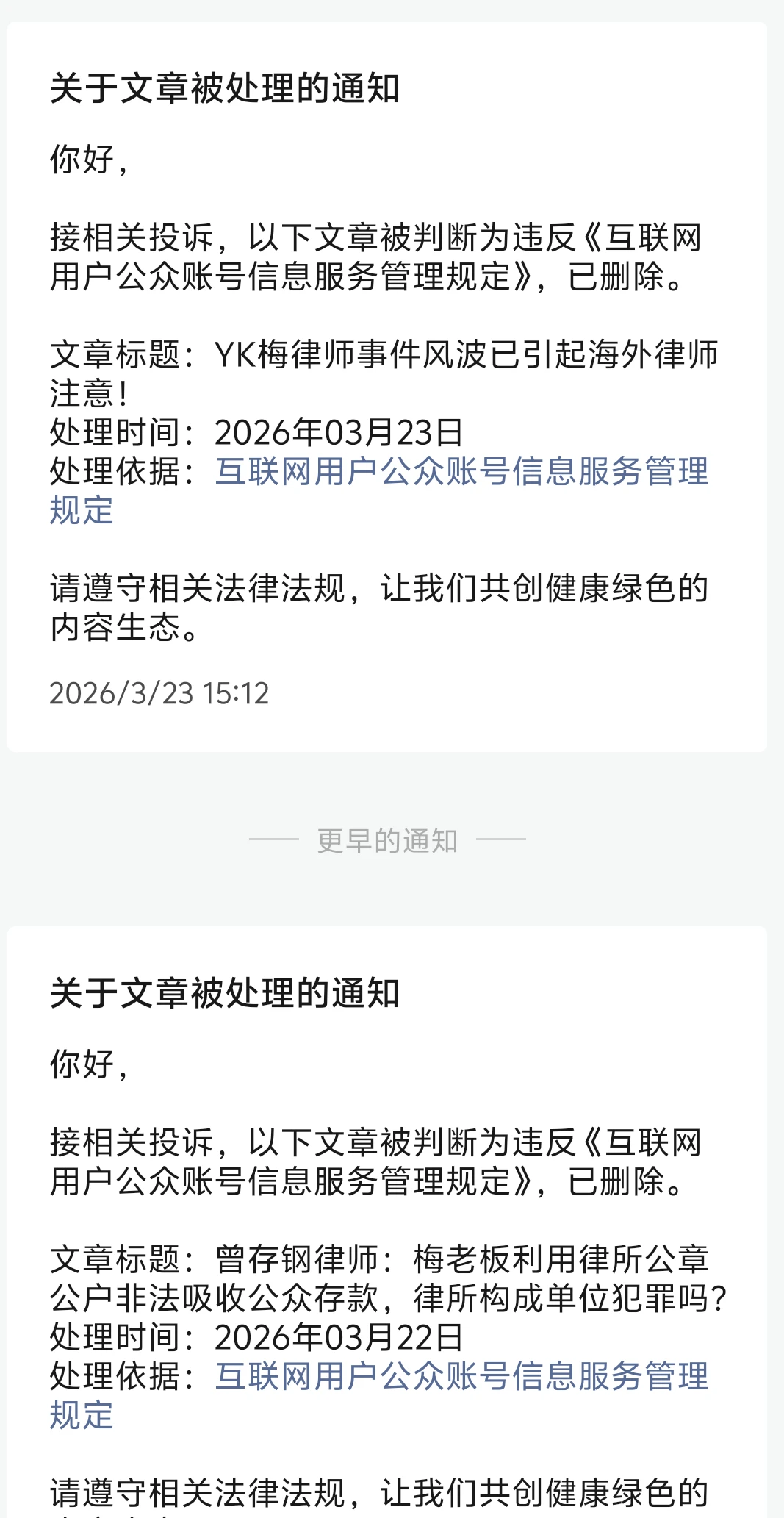Select the second notification card
Image resolution: width=784 pixels, height=1518 pixels.
tap(392, 1250)
